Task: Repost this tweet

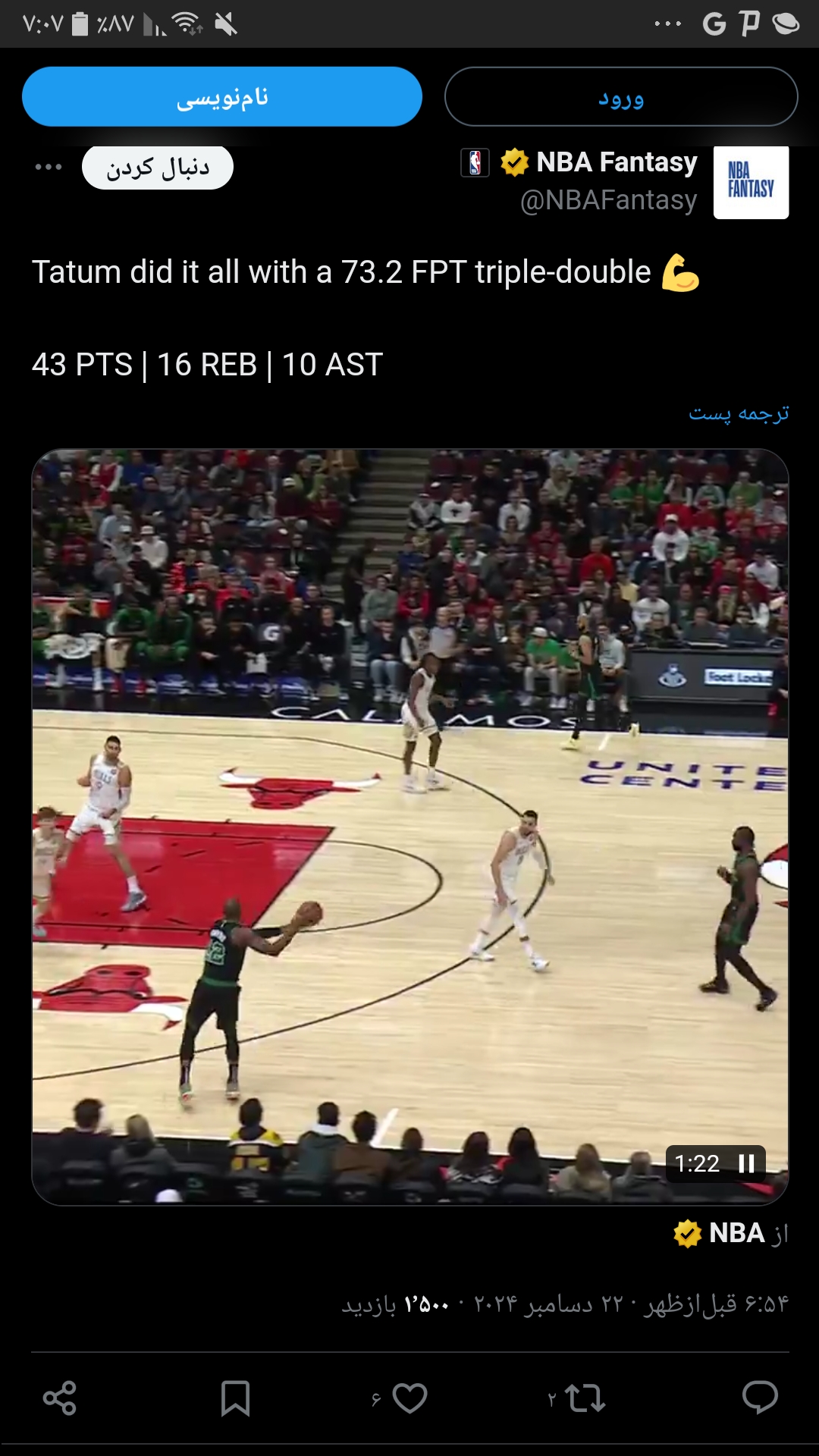Action: click(585, 1398)
